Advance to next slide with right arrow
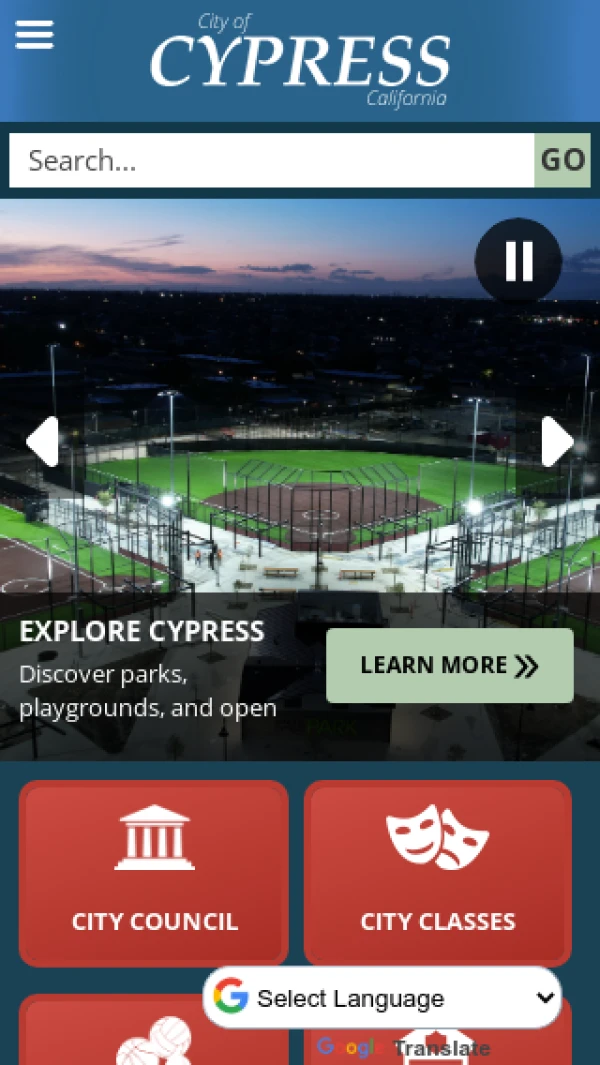Screen dimensions: 600x1065 click(x=557, y=441)
